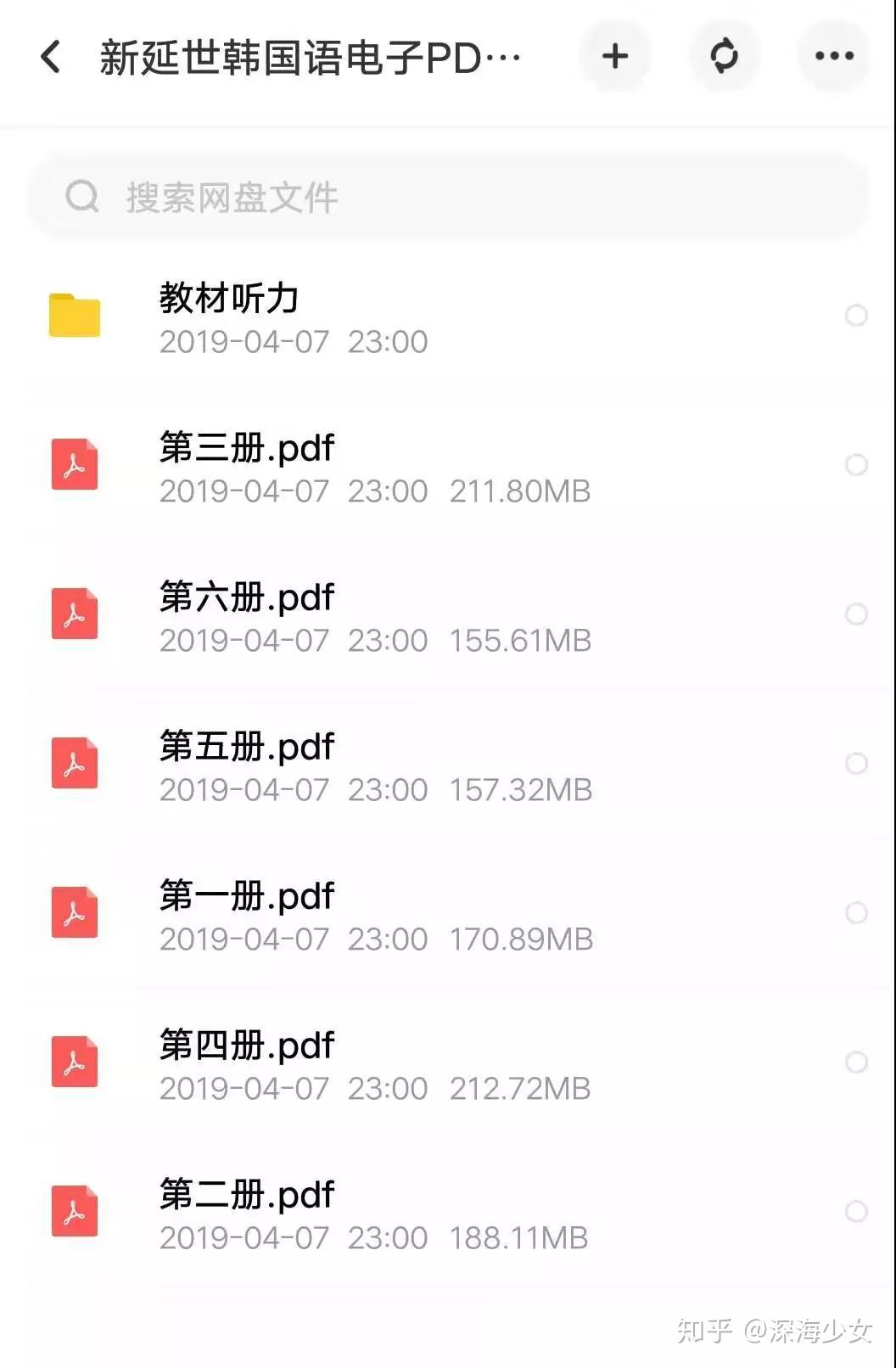Screen dimensions: 896x1368
Task: Select 第二册.pdf using its circle
Action: (856, 1212)
